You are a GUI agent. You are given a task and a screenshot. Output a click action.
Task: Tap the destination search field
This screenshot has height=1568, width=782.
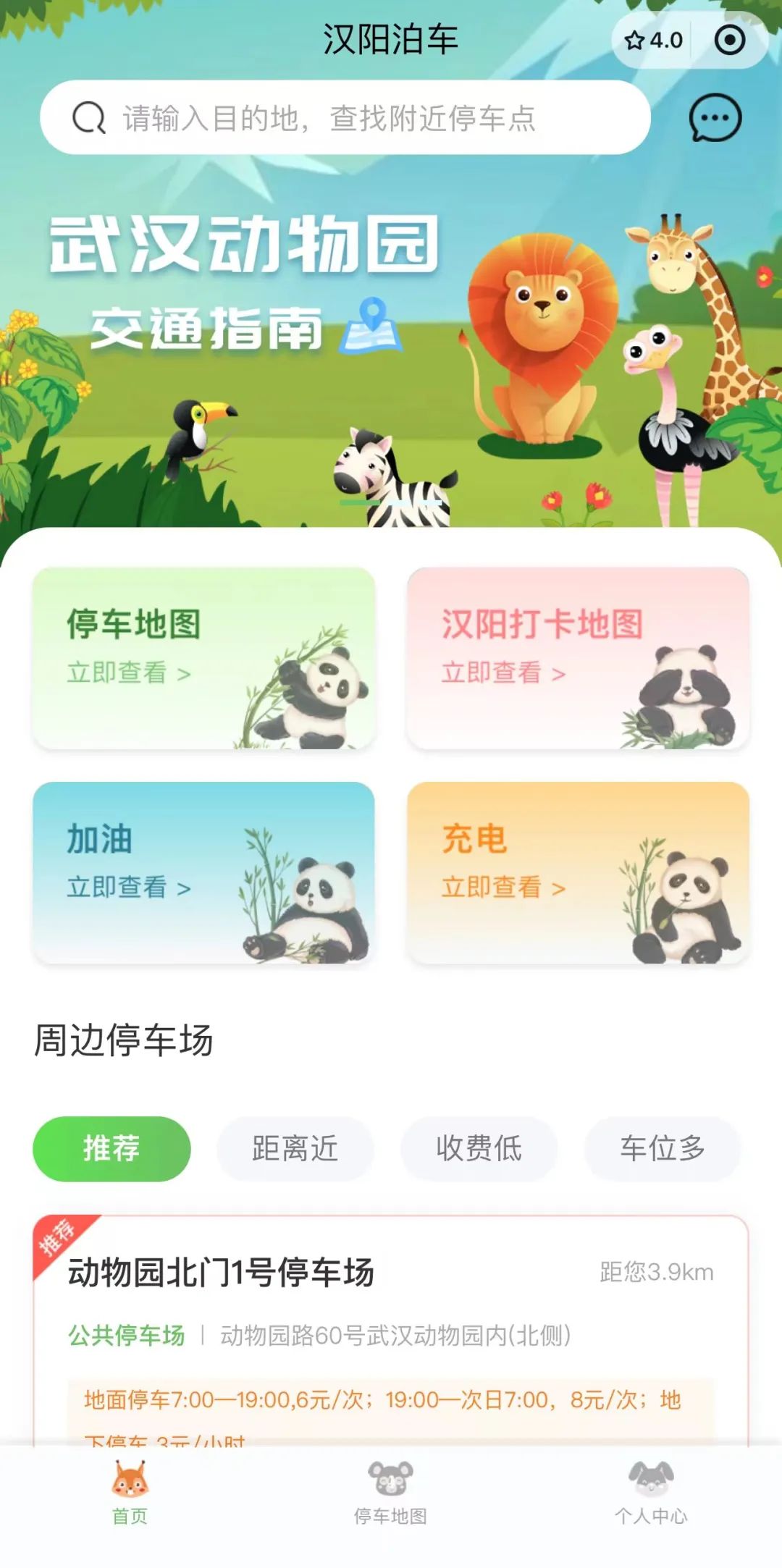345,118
